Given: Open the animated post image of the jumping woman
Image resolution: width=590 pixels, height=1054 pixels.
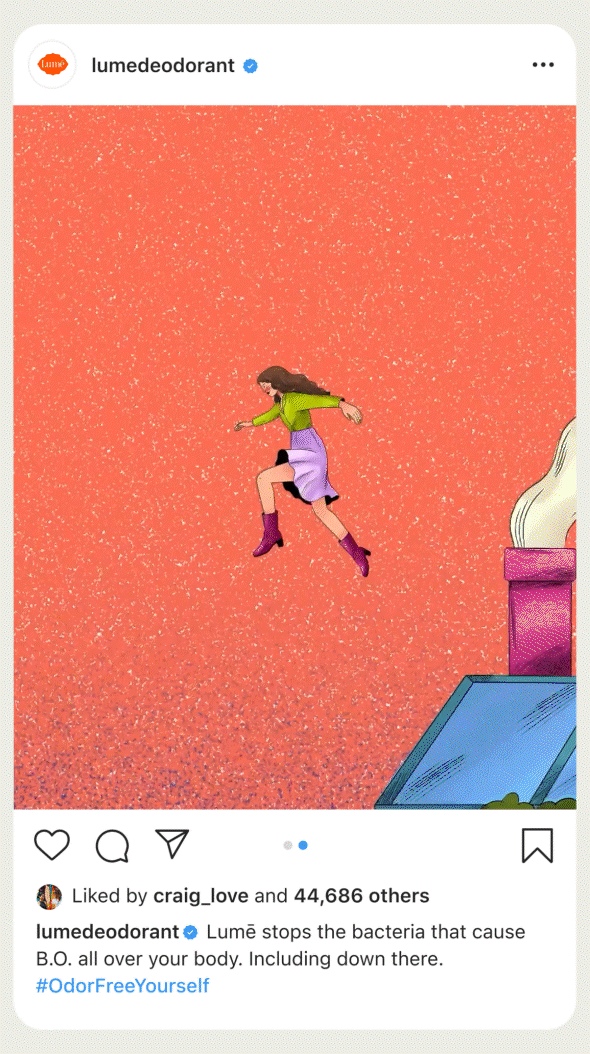Looking at the screenshot, I should tap(295, 457).
